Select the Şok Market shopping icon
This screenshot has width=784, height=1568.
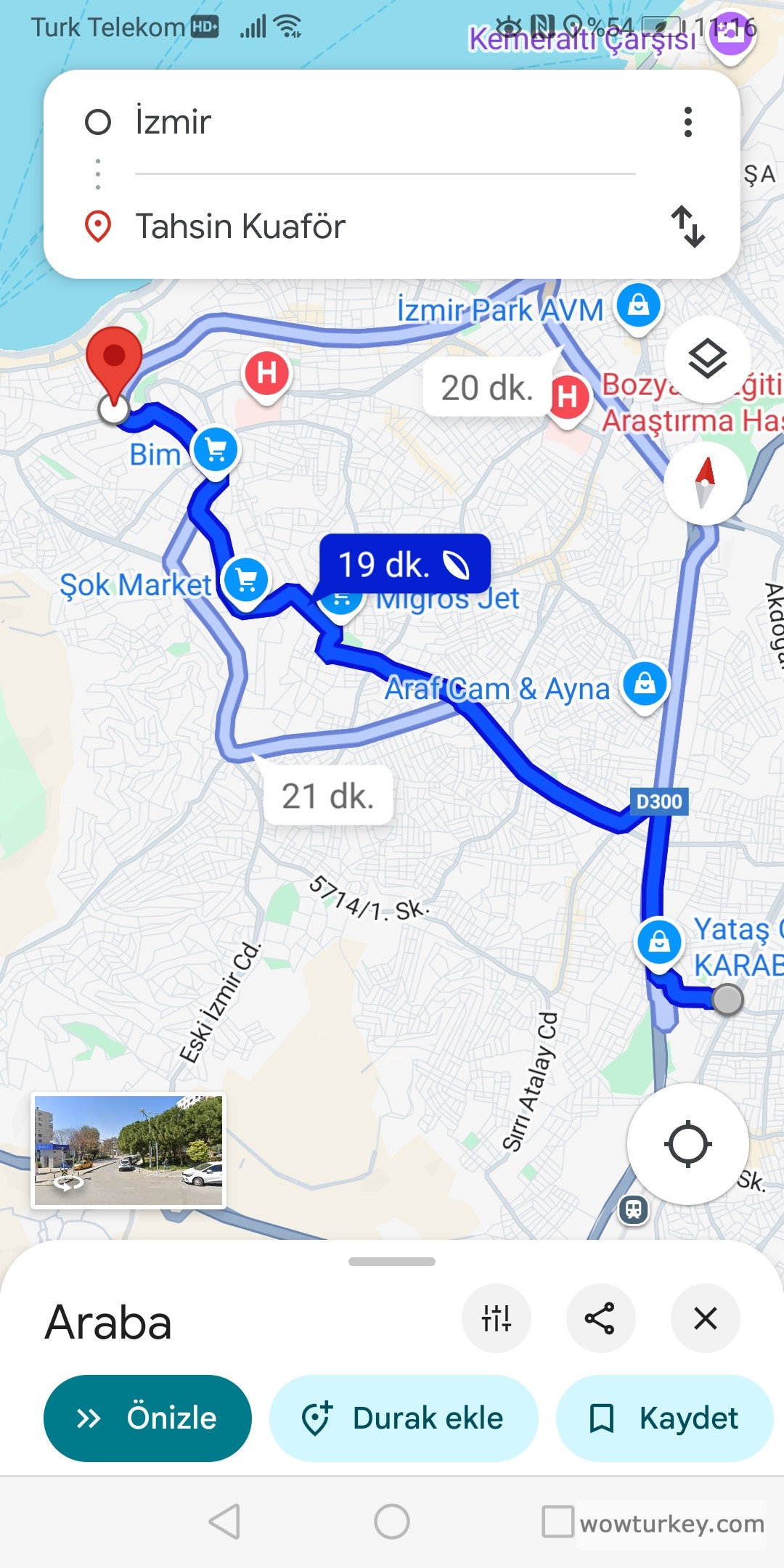pos(247,579)
